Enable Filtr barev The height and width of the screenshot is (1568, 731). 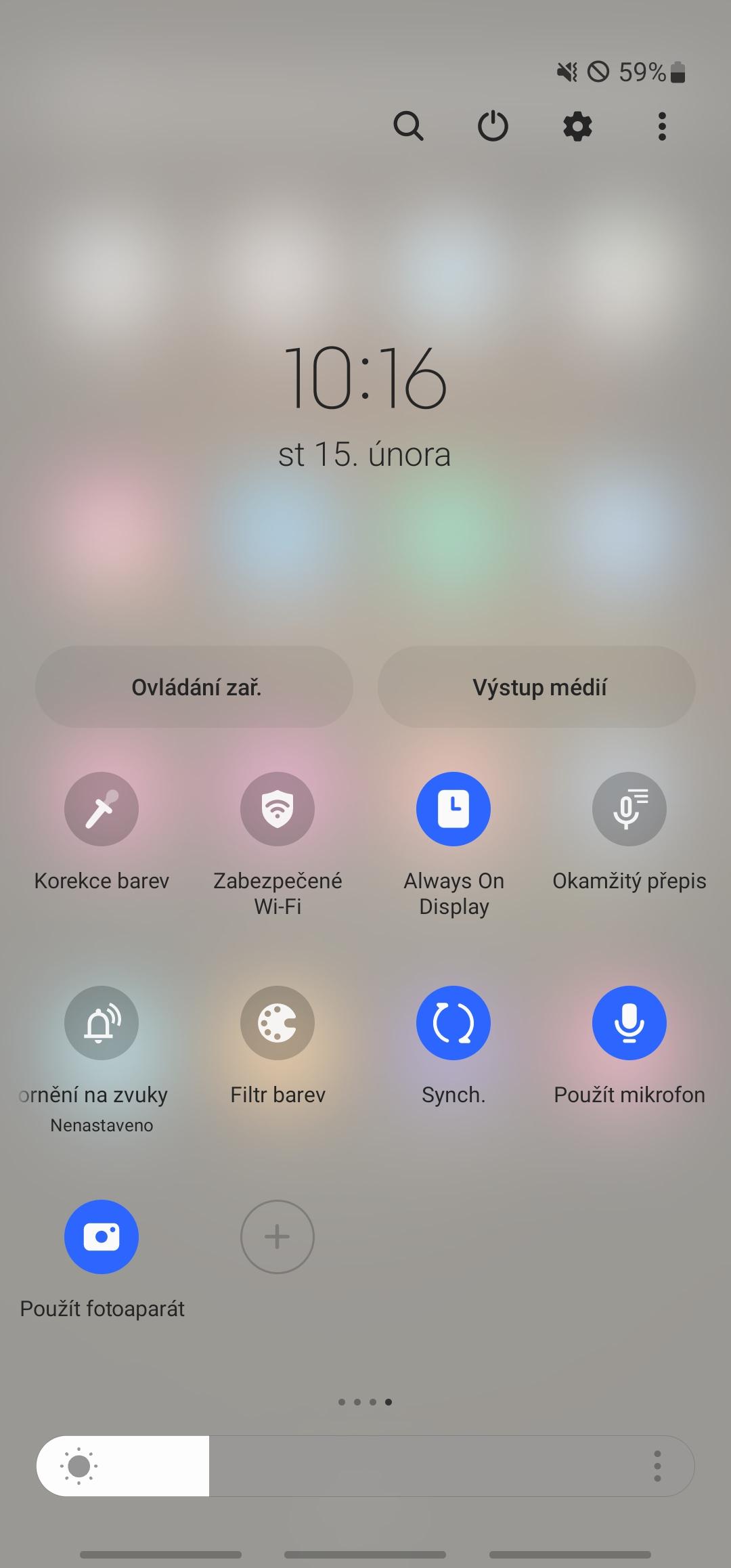tap(278, 1023)
